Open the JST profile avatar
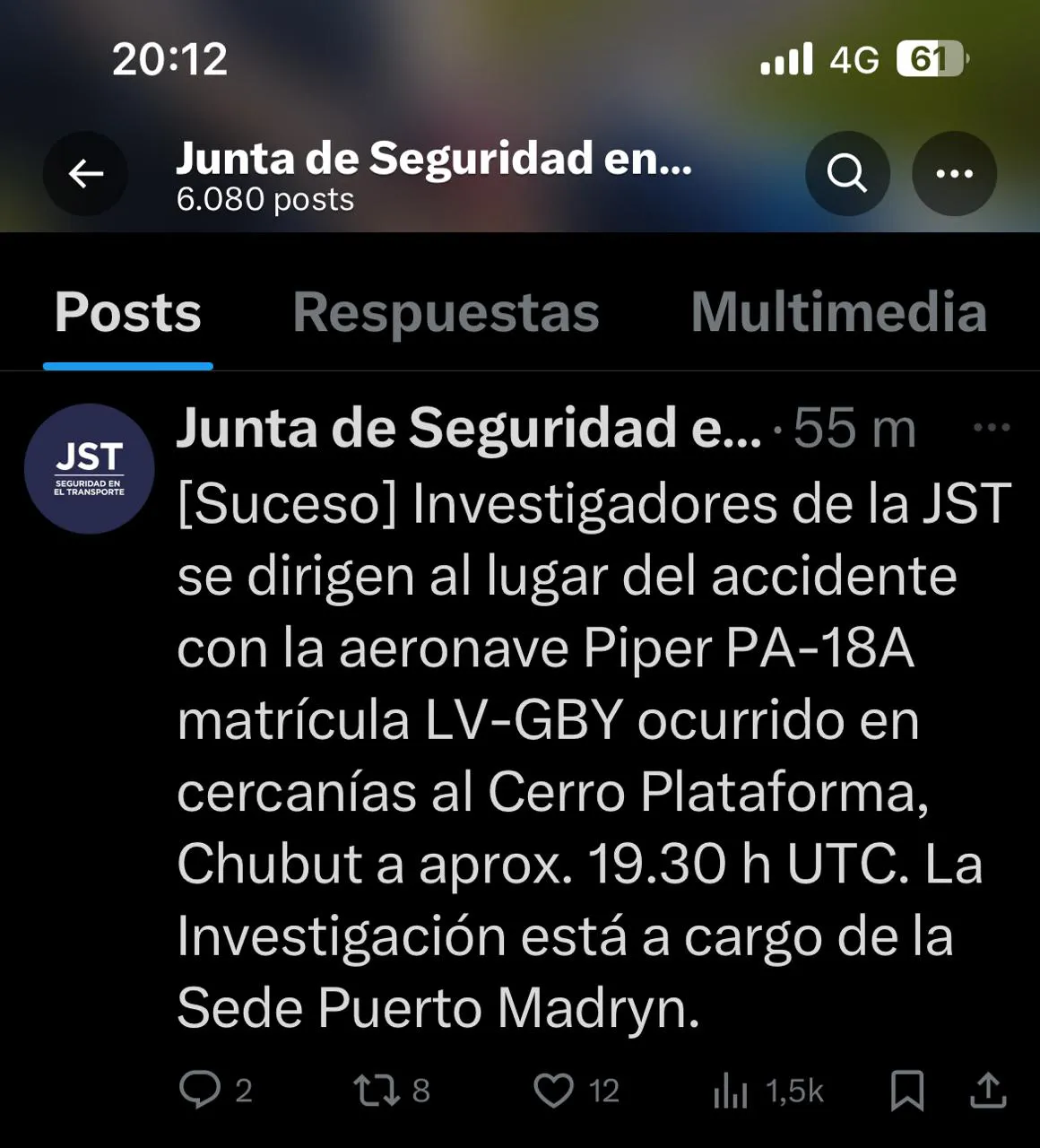 89,467
